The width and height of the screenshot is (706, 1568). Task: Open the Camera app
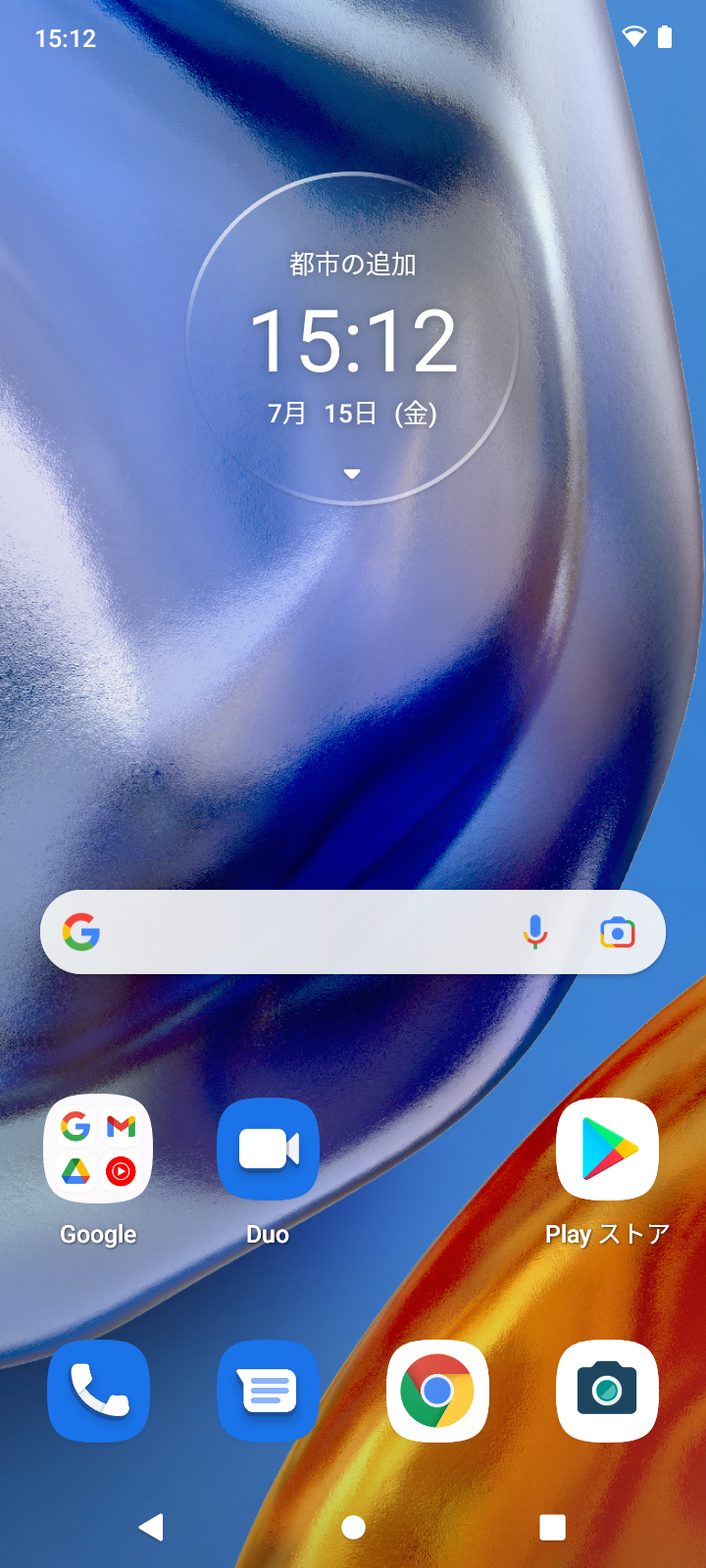(x=607, y=1391)
